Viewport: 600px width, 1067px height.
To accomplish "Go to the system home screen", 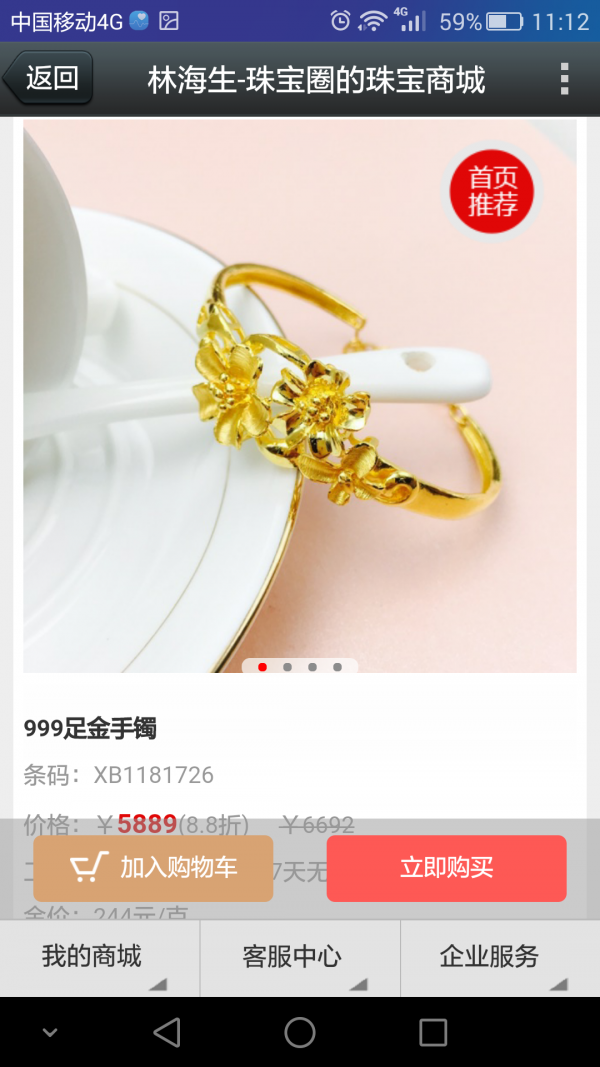I will 300,1032.
